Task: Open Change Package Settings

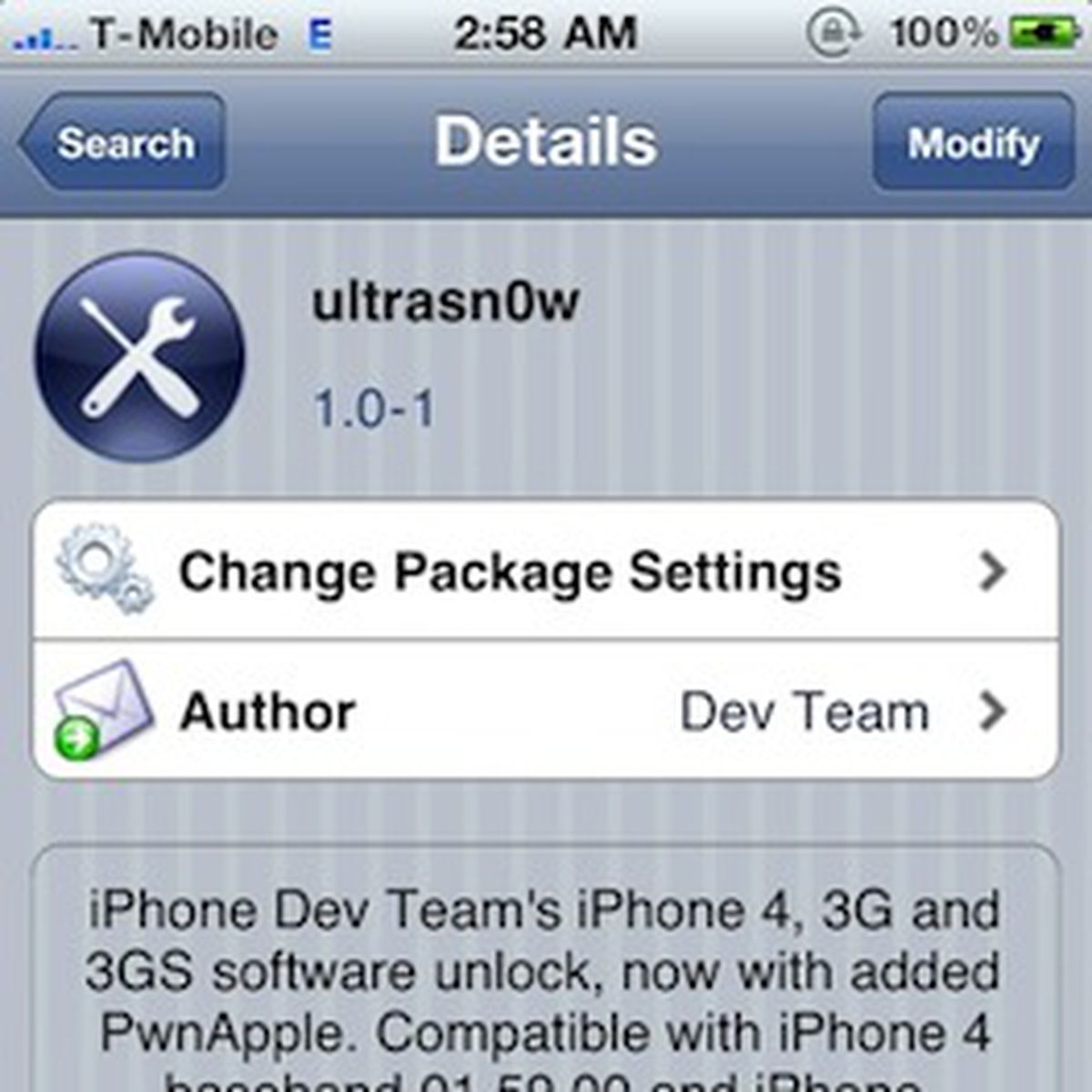Action: (x=546, y=571)
